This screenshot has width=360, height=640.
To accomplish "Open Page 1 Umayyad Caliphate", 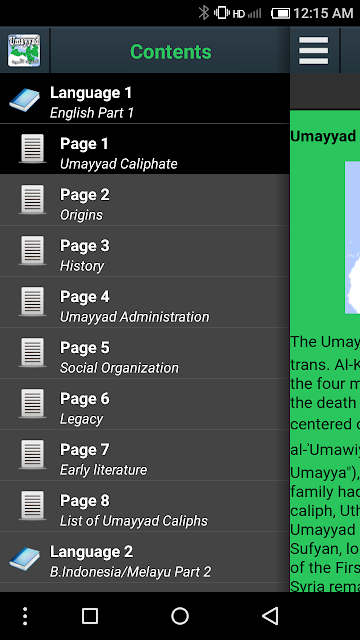I will (x=144, y=149).
